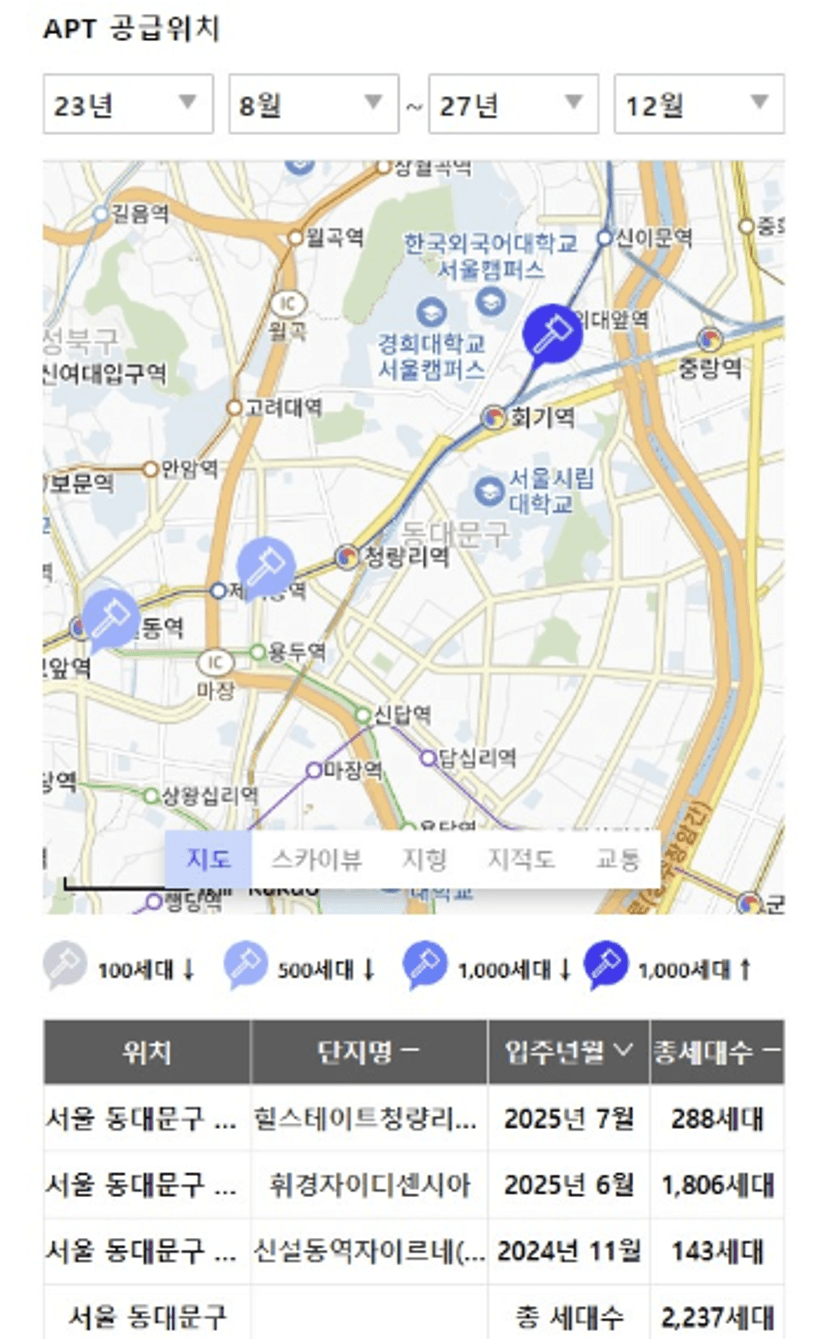The image size is (827, 1339).
Task: Switch to the 지형 terrain view
Action: click(424, 859)
